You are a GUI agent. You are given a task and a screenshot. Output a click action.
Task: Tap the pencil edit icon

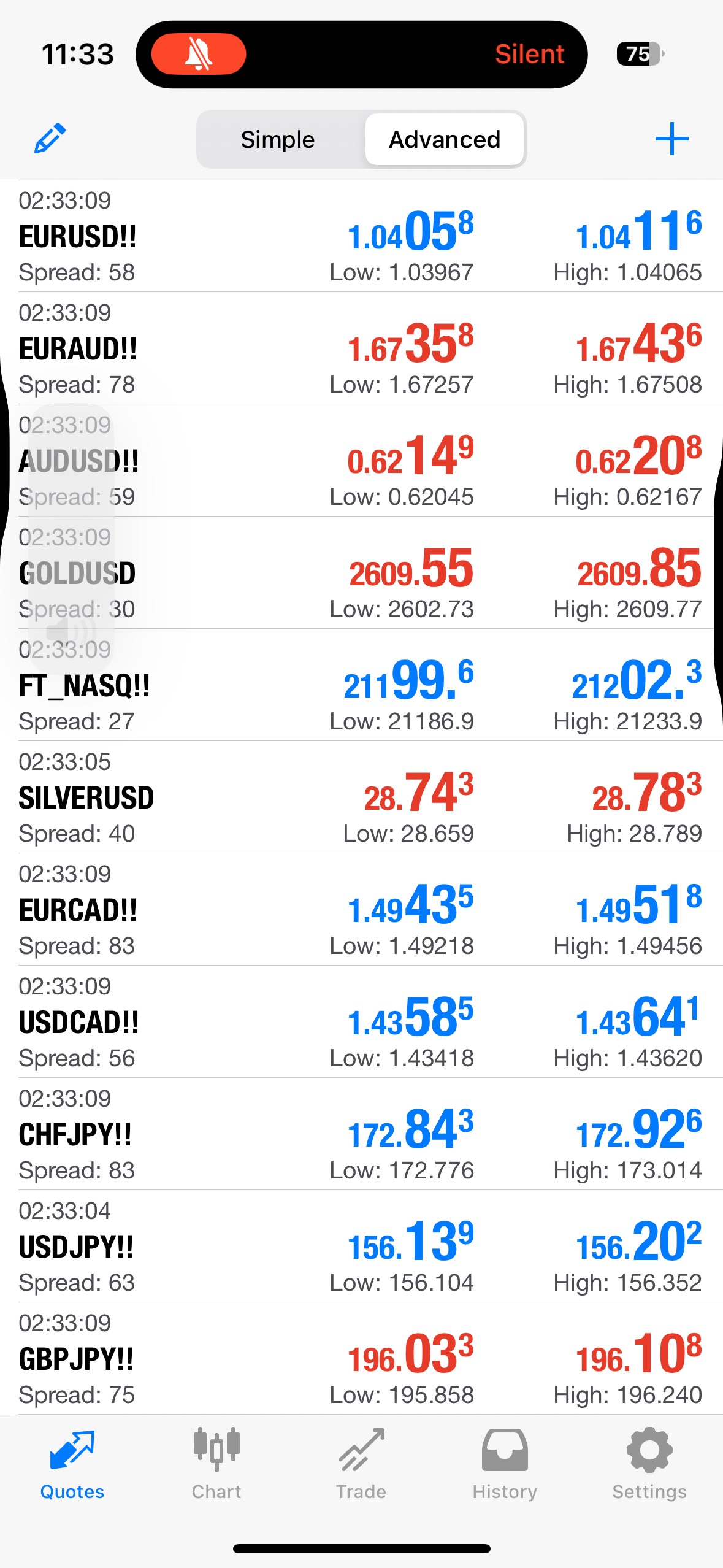[50, 139]
